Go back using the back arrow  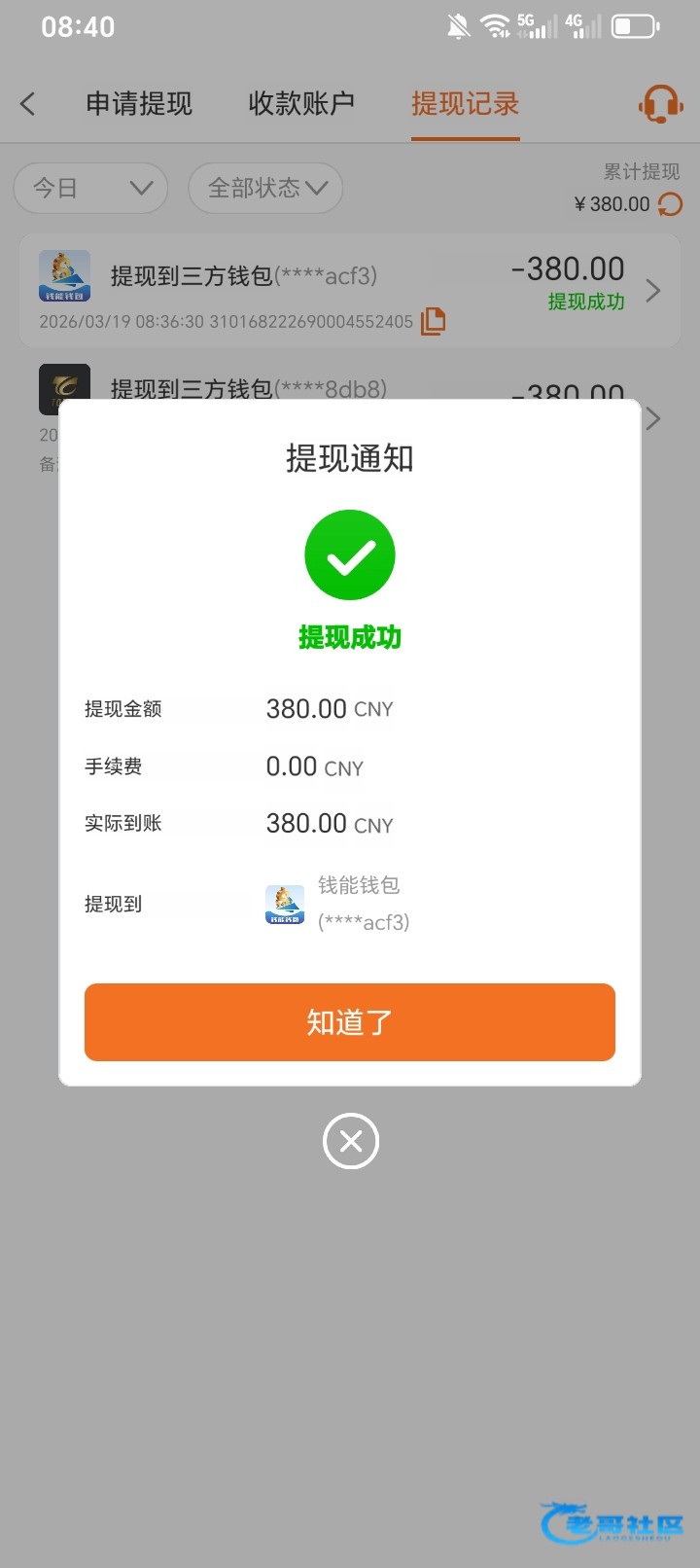28,103
